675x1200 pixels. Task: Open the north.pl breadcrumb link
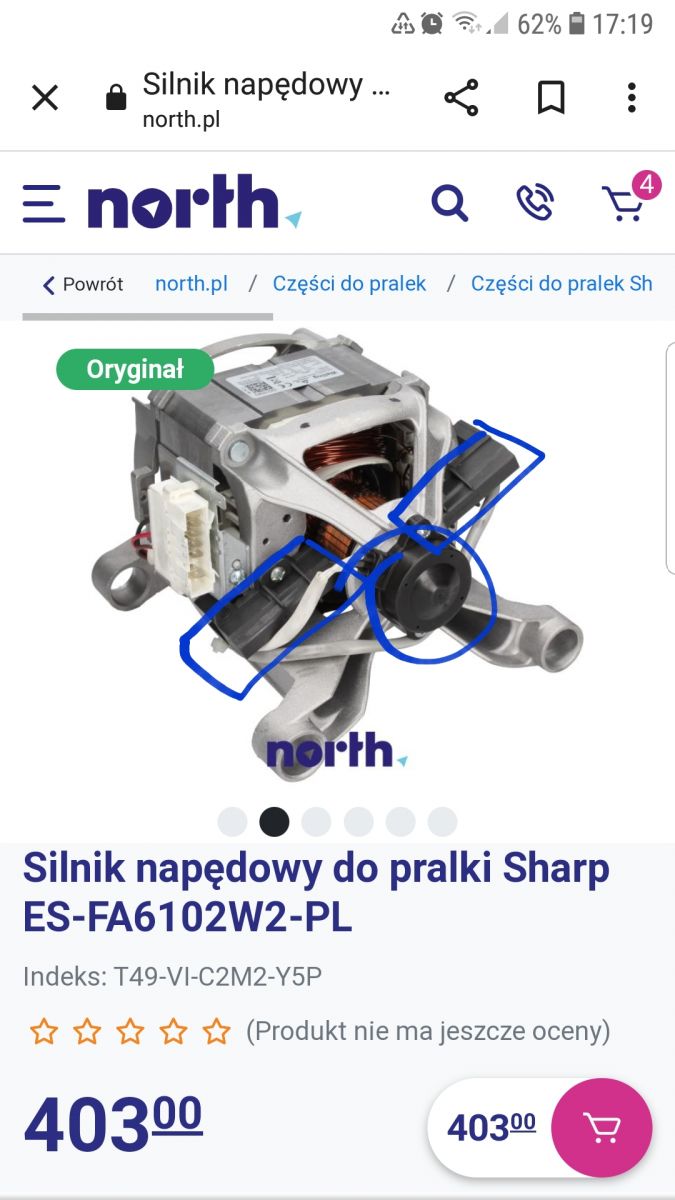191,284
